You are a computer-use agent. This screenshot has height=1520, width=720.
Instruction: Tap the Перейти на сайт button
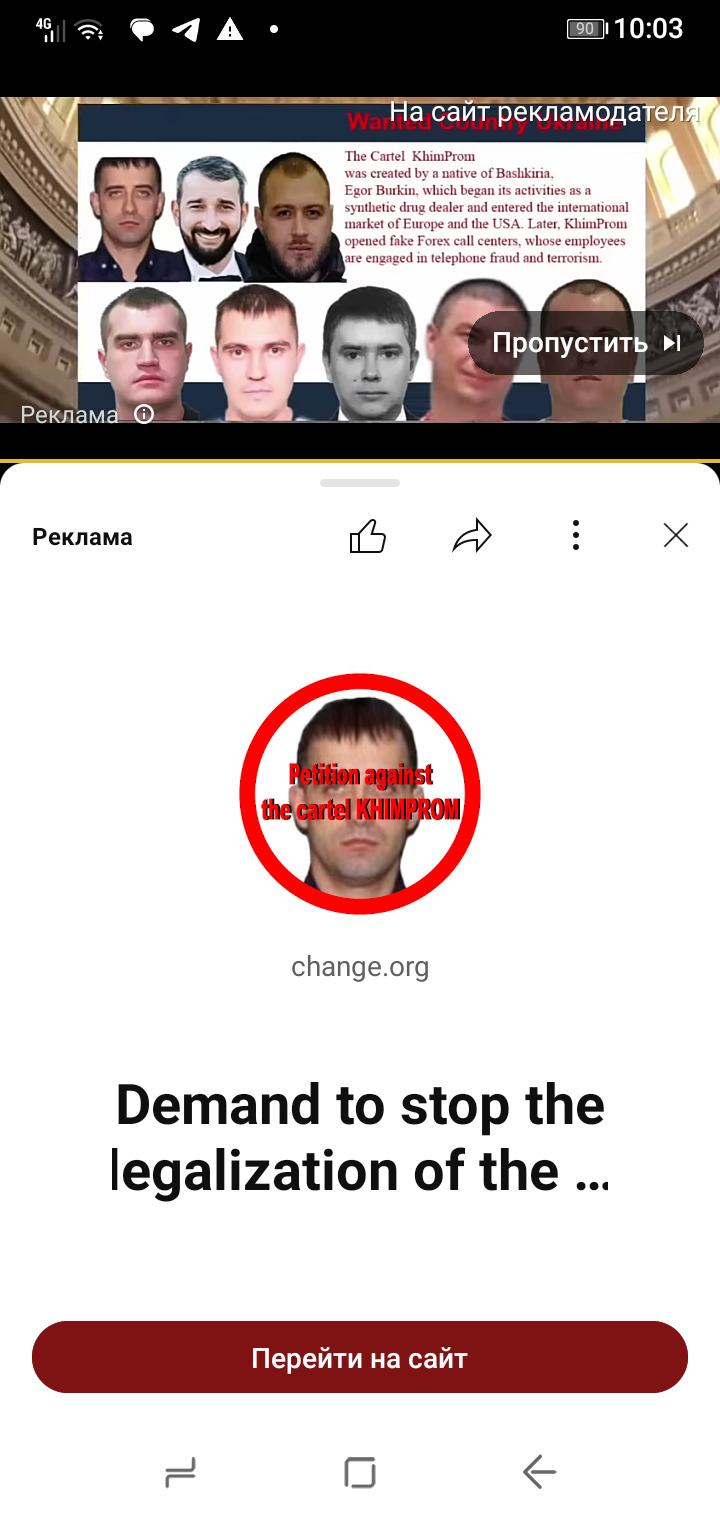360,1358
